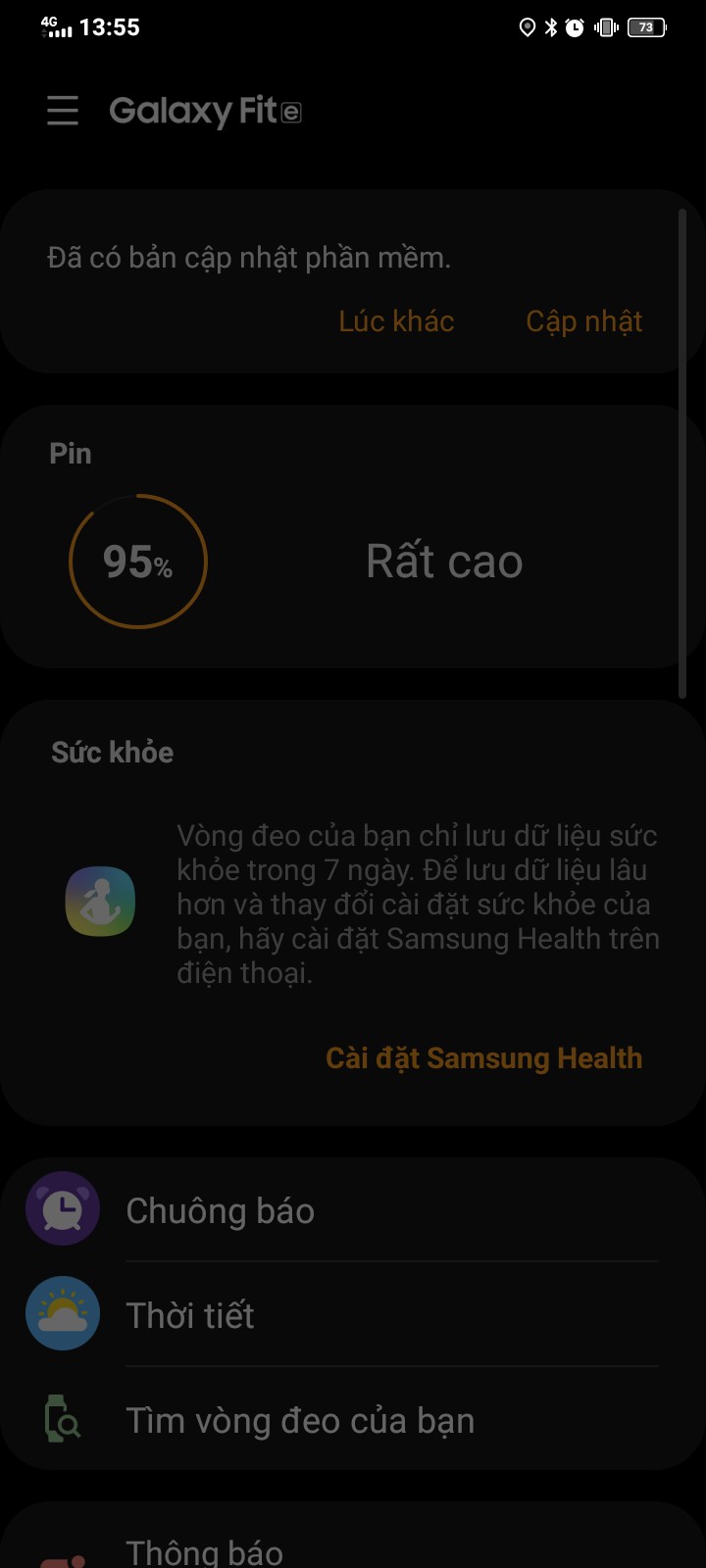
Task: Tap Lúc khác to postpone the update
Action: point(396,321)
